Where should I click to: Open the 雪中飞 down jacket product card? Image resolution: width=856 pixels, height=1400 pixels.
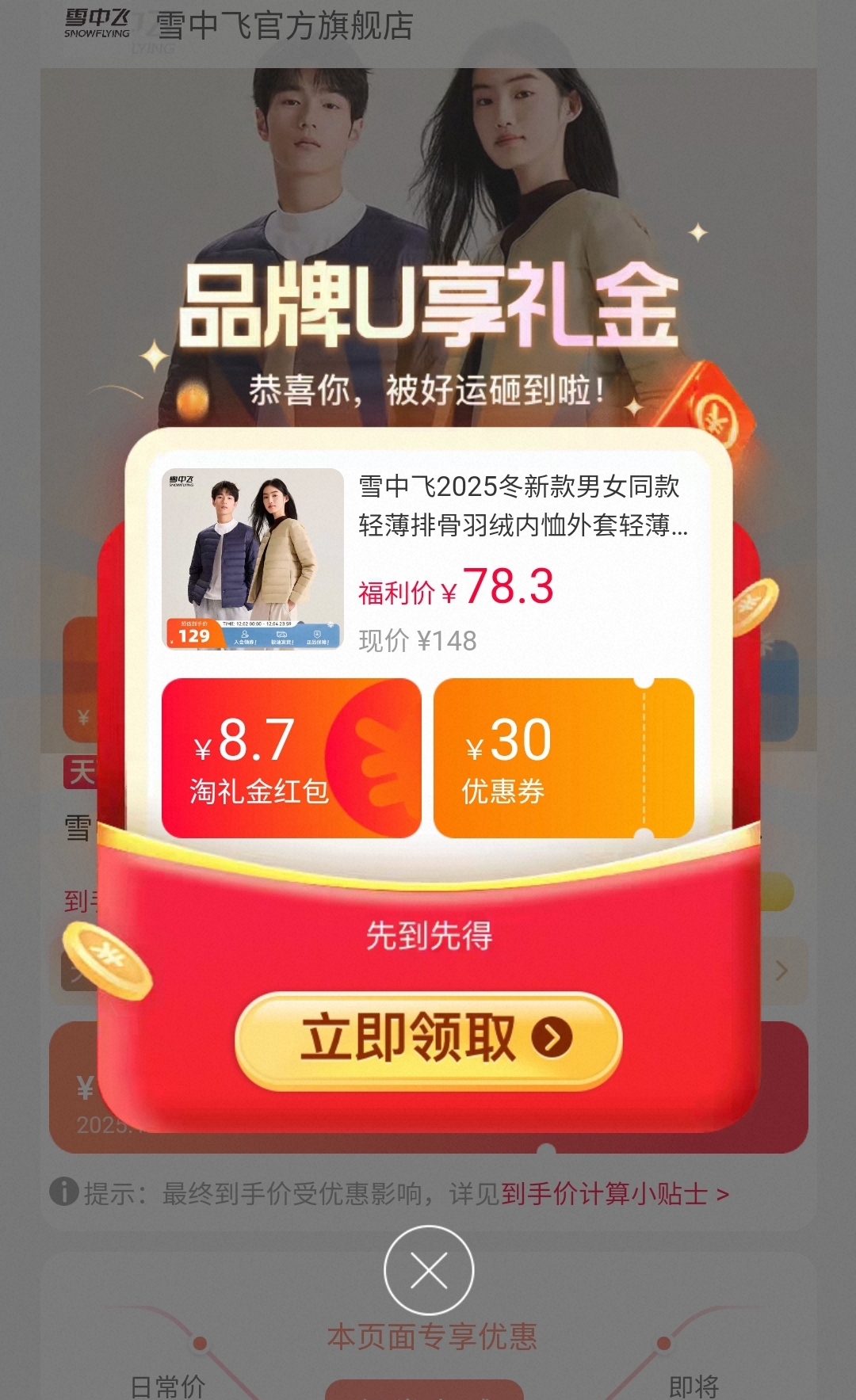pos(428,559)
